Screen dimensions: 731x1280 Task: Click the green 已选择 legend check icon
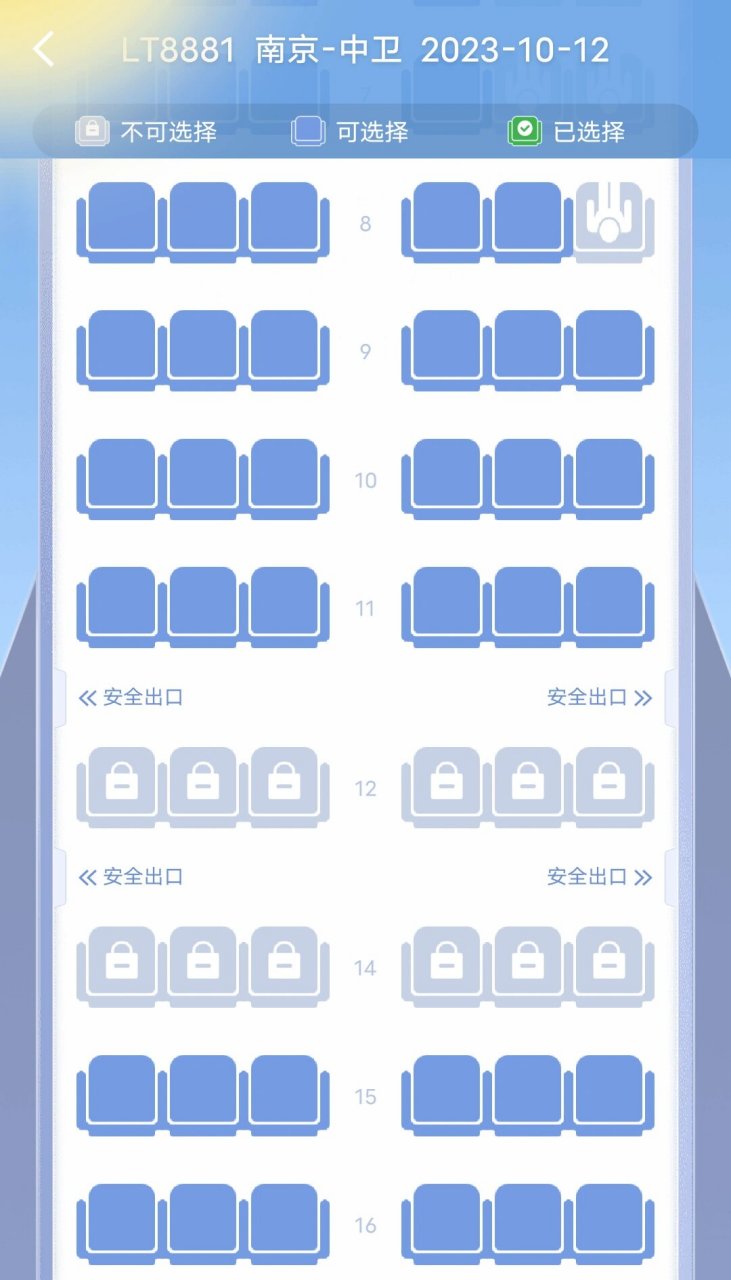pyautogui.click(x=524, y=131)
